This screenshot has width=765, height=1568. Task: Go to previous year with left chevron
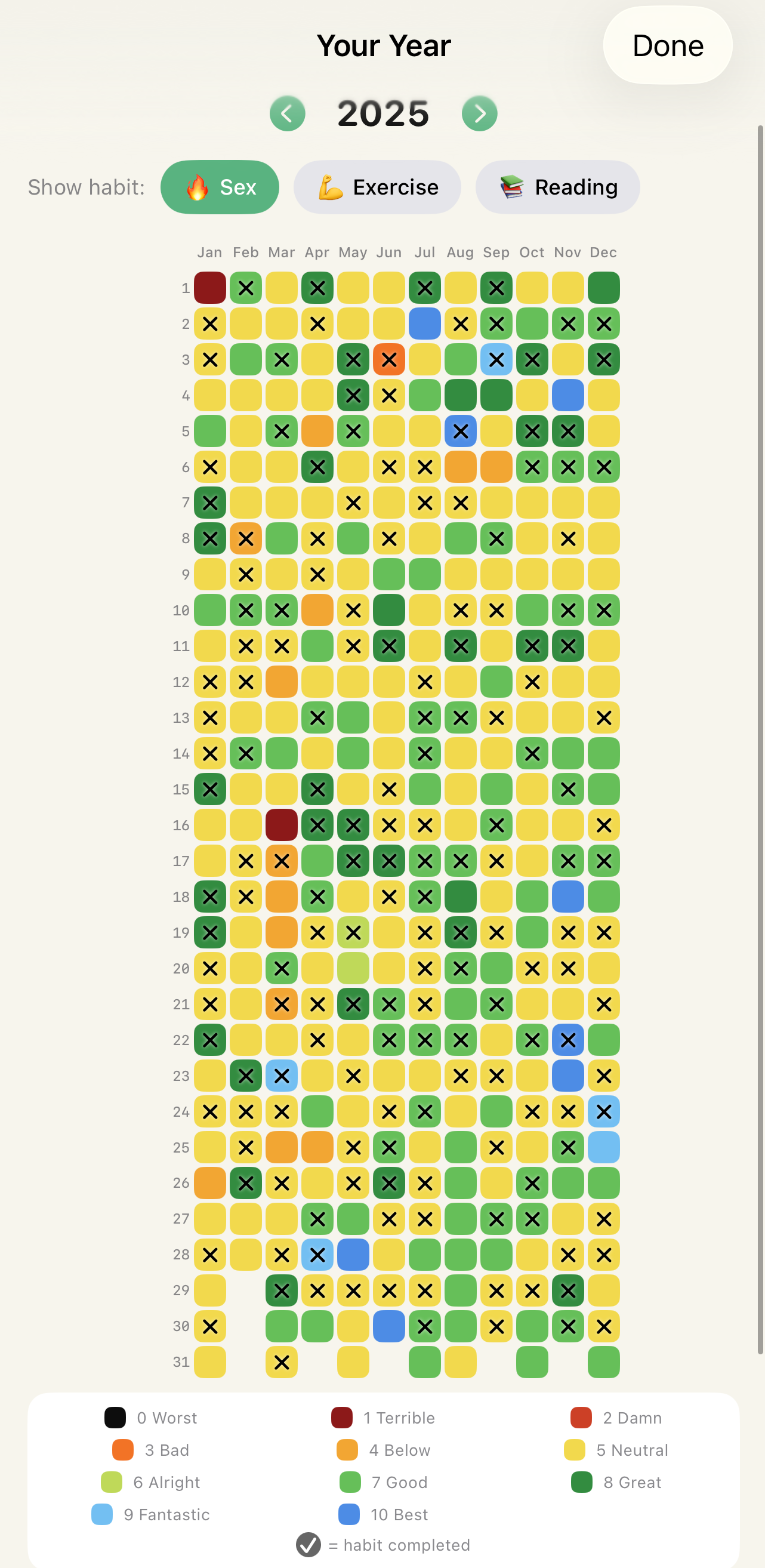(288, 113)
